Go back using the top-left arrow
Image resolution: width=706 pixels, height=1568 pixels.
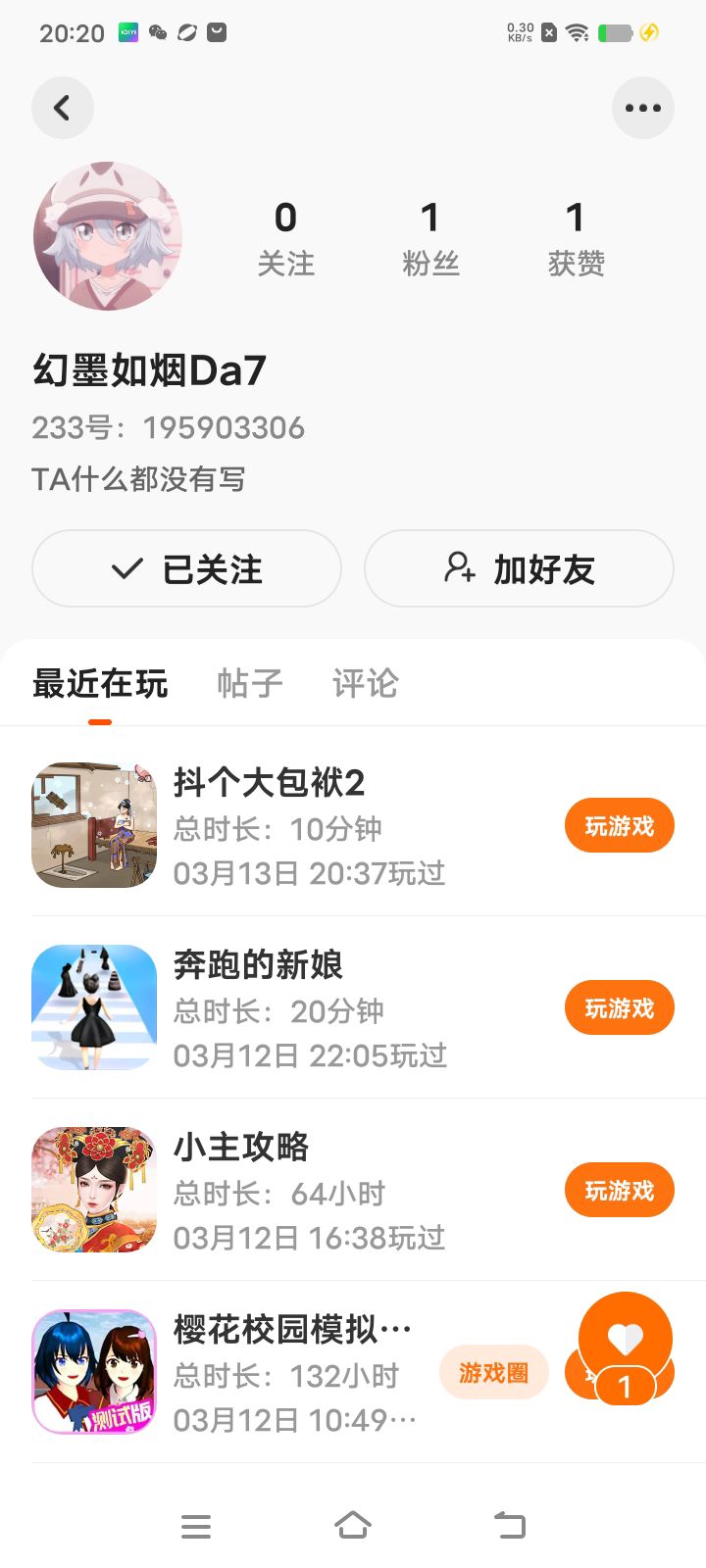point(63,108)
